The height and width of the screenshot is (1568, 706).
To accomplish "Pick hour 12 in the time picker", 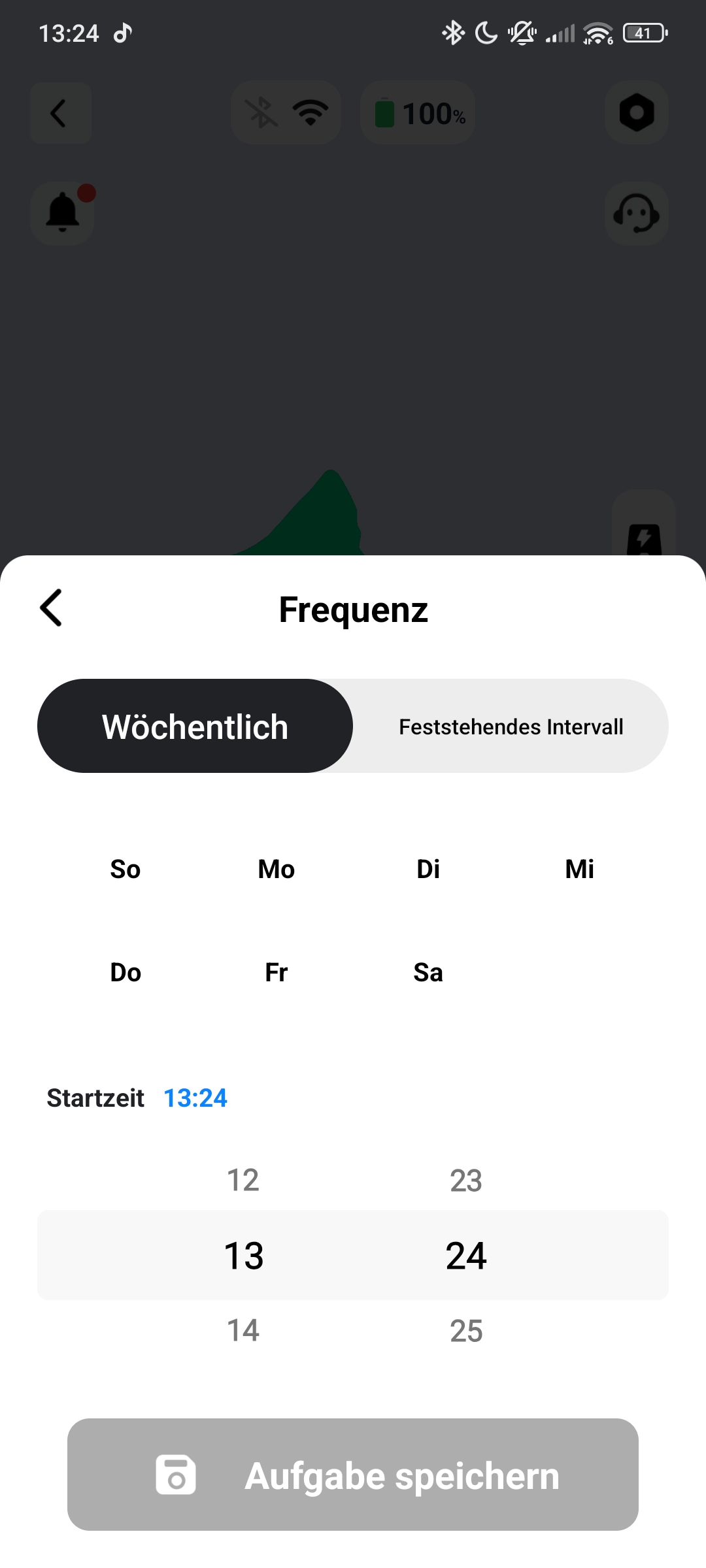I will 243,1181.
